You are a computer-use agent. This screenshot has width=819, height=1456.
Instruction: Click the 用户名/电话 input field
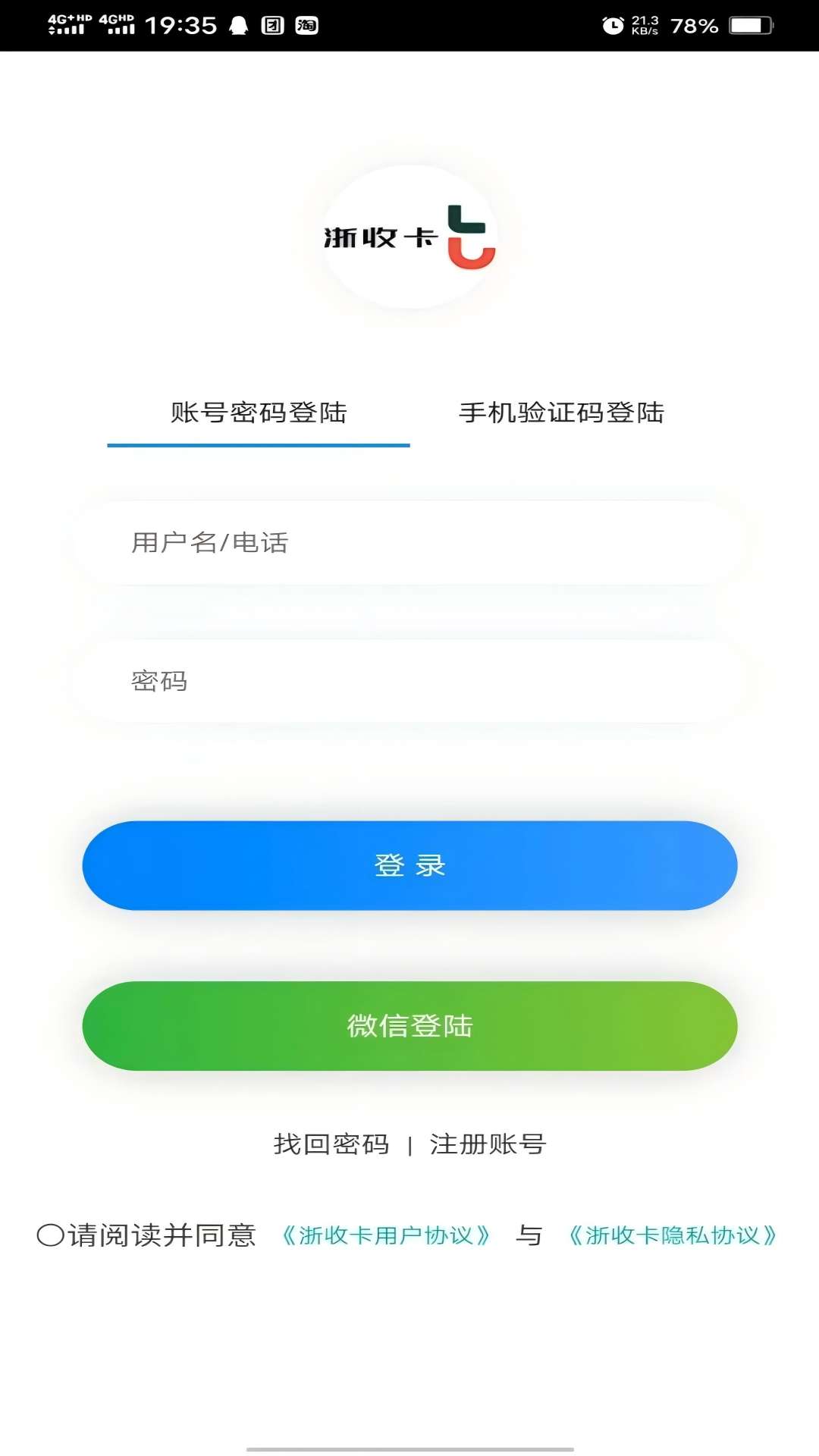coord(409,541)
